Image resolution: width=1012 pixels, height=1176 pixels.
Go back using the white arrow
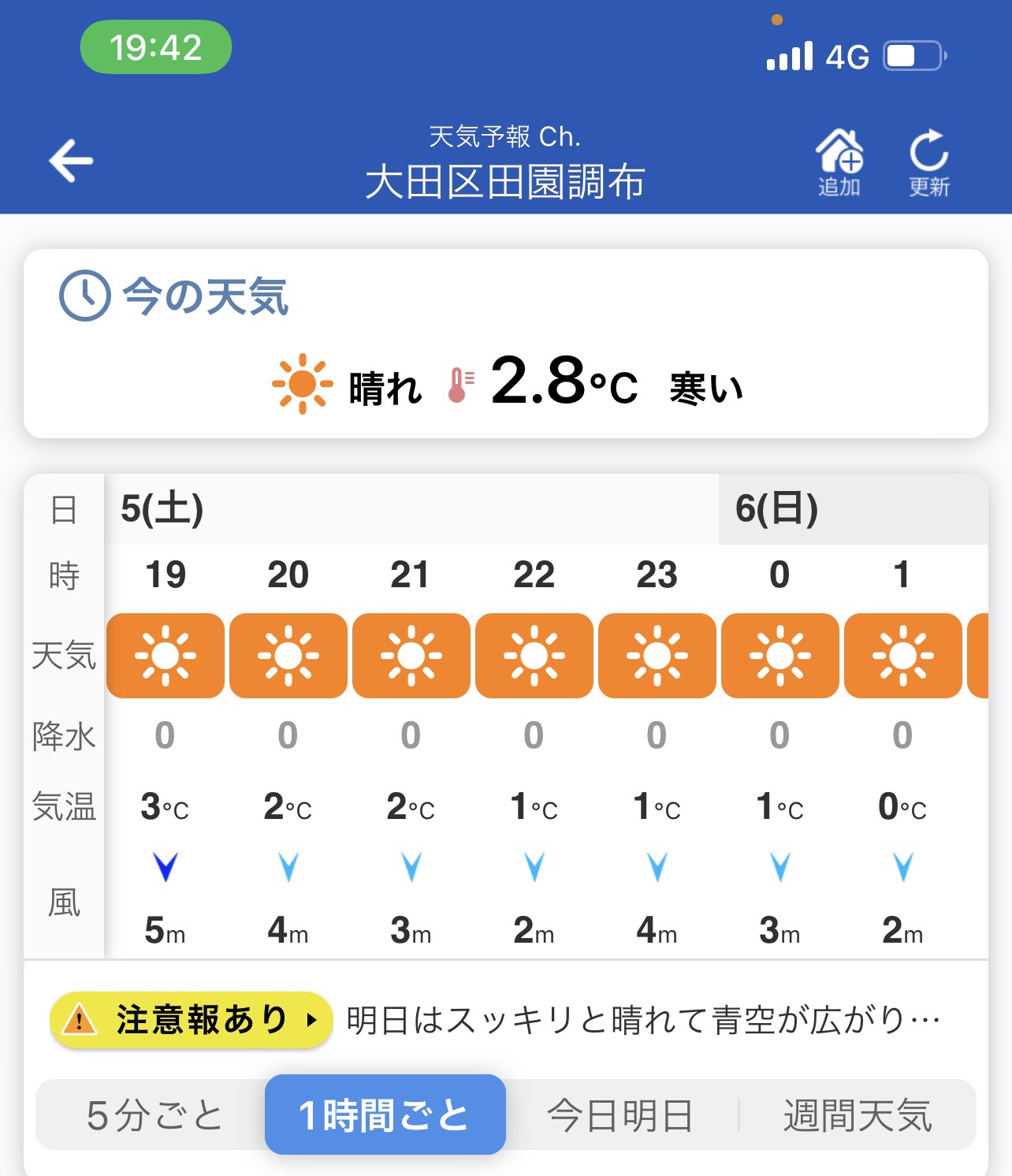click(71, 161)
